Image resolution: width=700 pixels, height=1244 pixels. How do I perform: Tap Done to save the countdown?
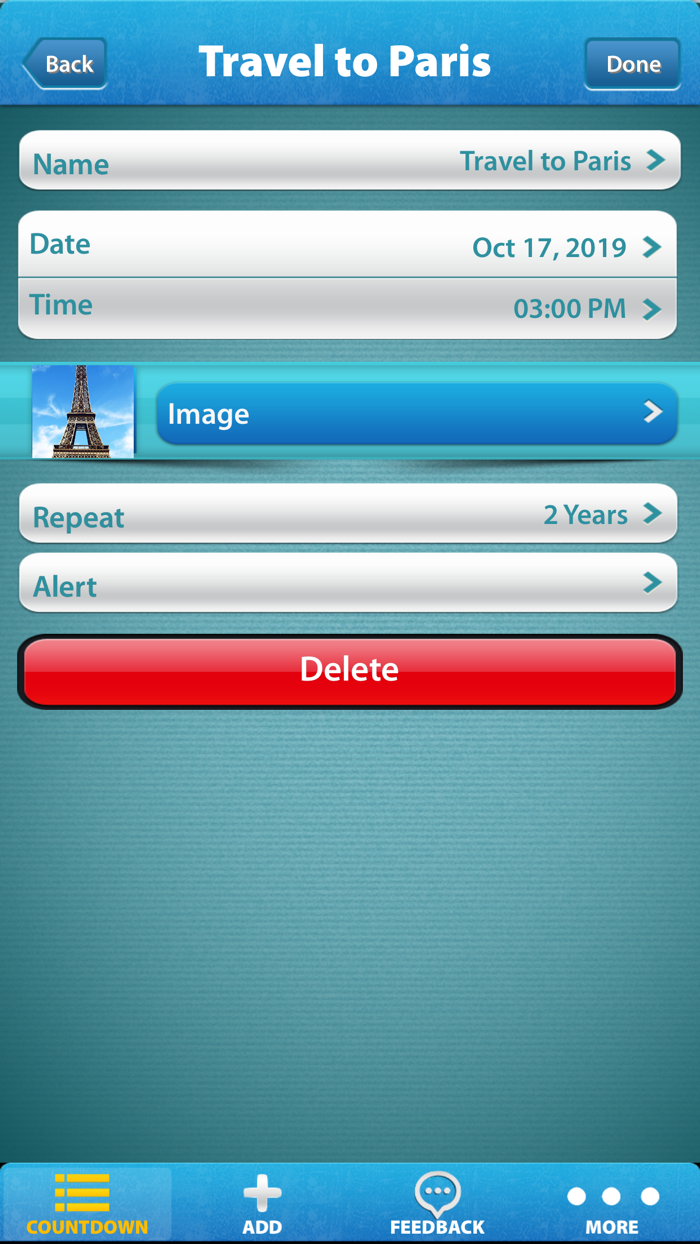pos(633,64)
